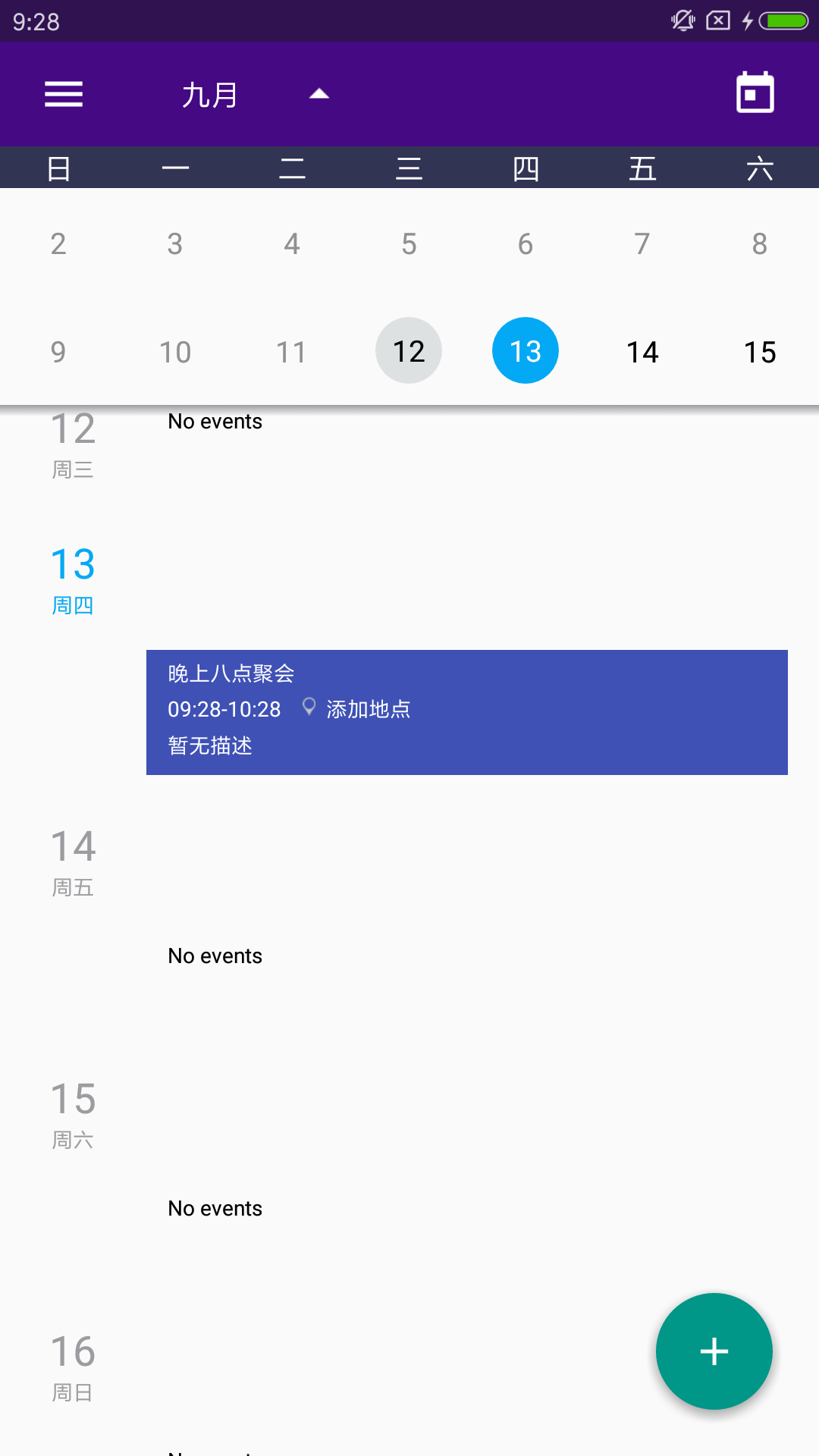Image resolution: width=819 pixels, height=1456 pixels.
Task: Open the hamburger navigation menu
Action: [x=64, y=95]
